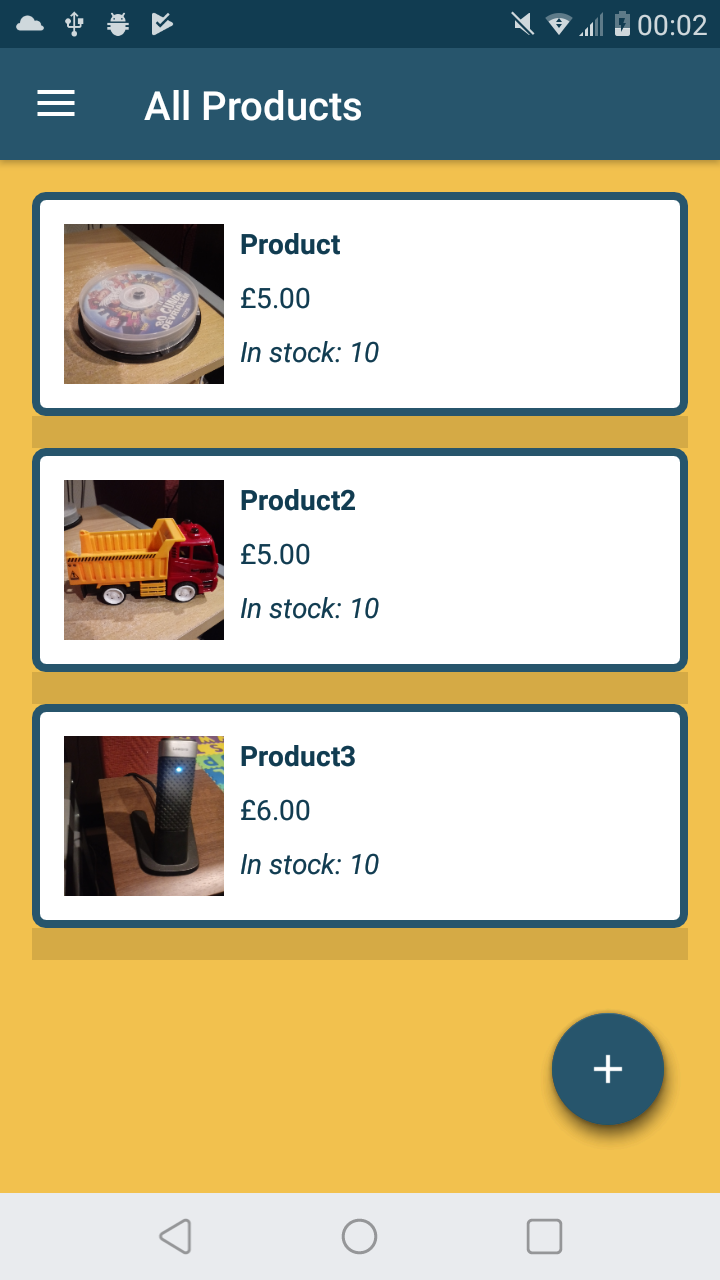The image size is (720, 1280).
Task: Select the Product card
Action: tap(360, 303)
